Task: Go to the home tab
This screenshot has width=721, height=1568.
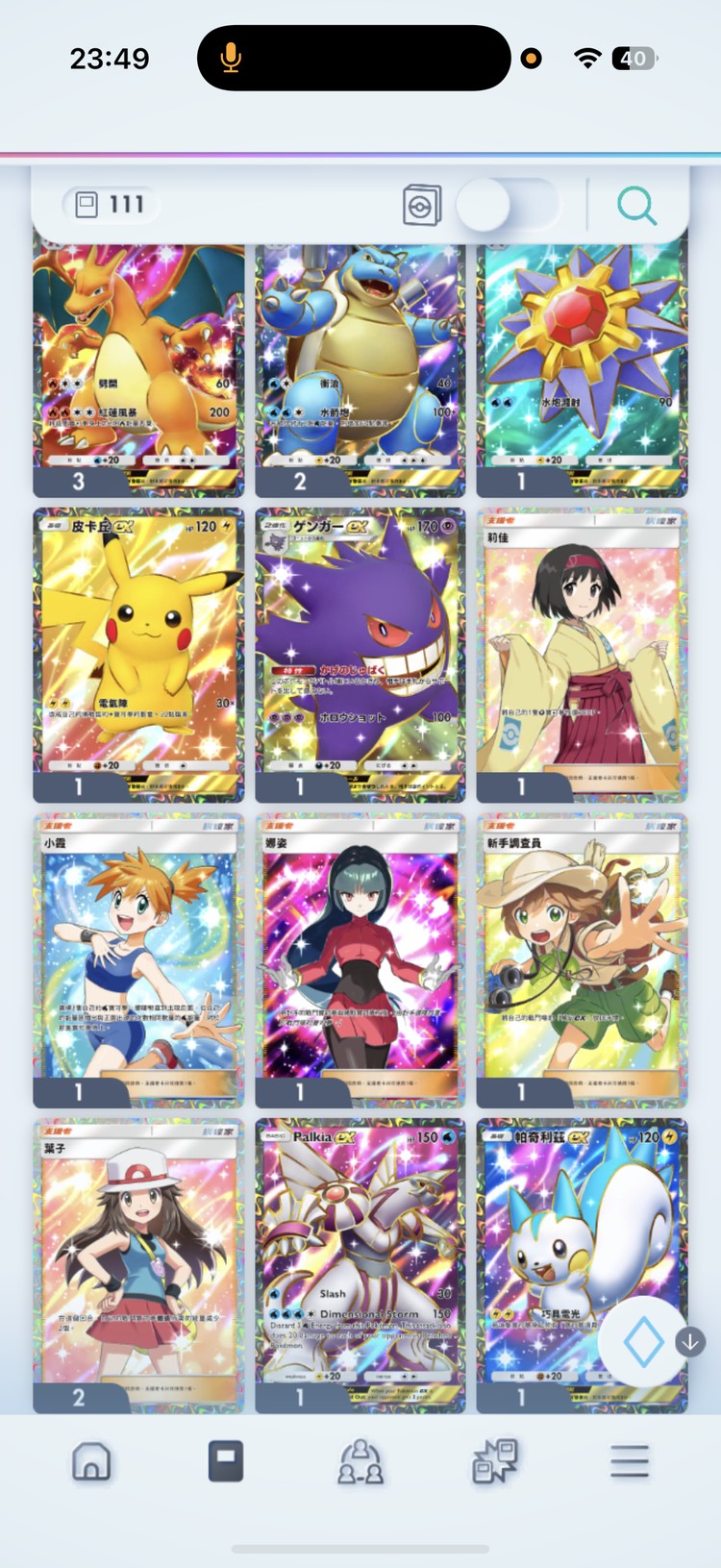Action: [91, 1461]
